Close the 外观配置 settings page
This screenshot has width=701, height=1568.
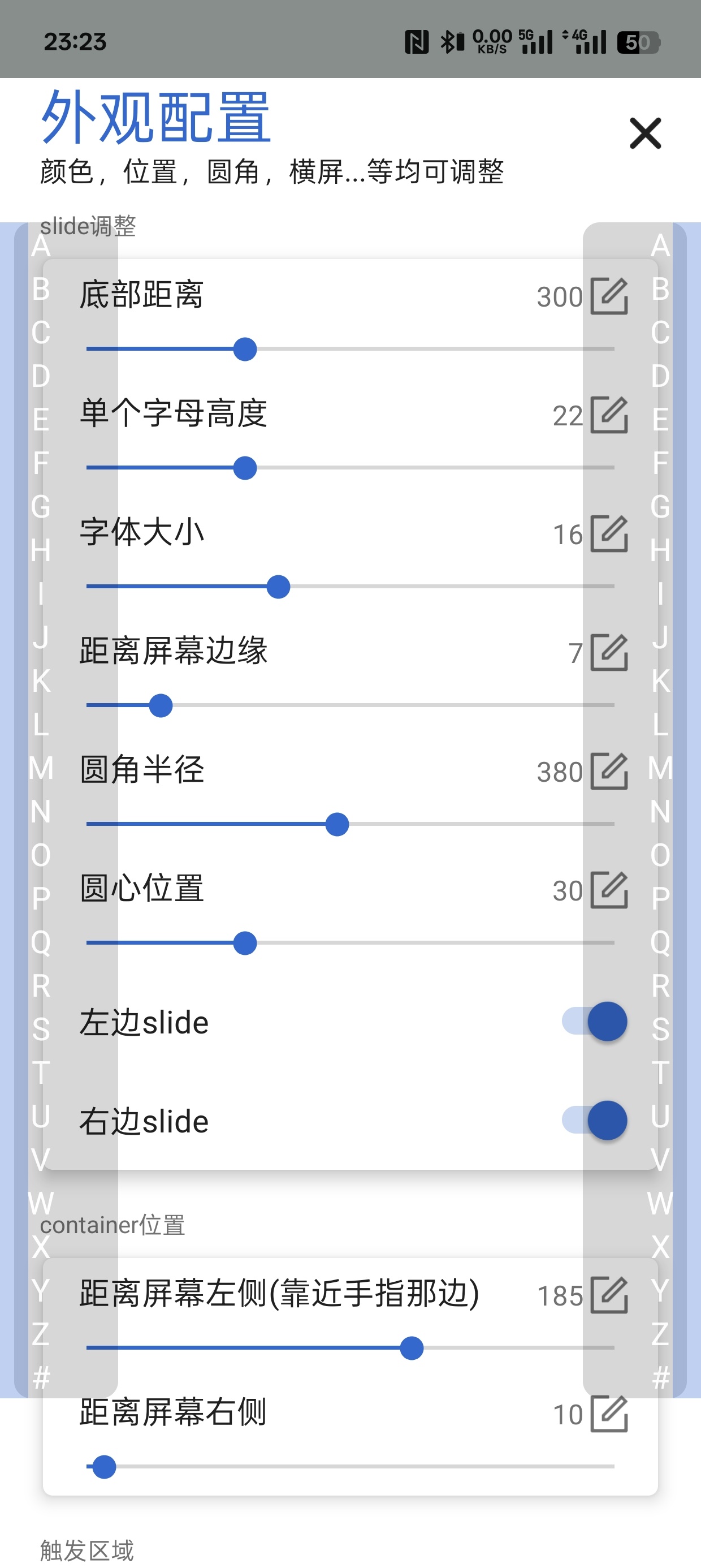click(645, 133)
